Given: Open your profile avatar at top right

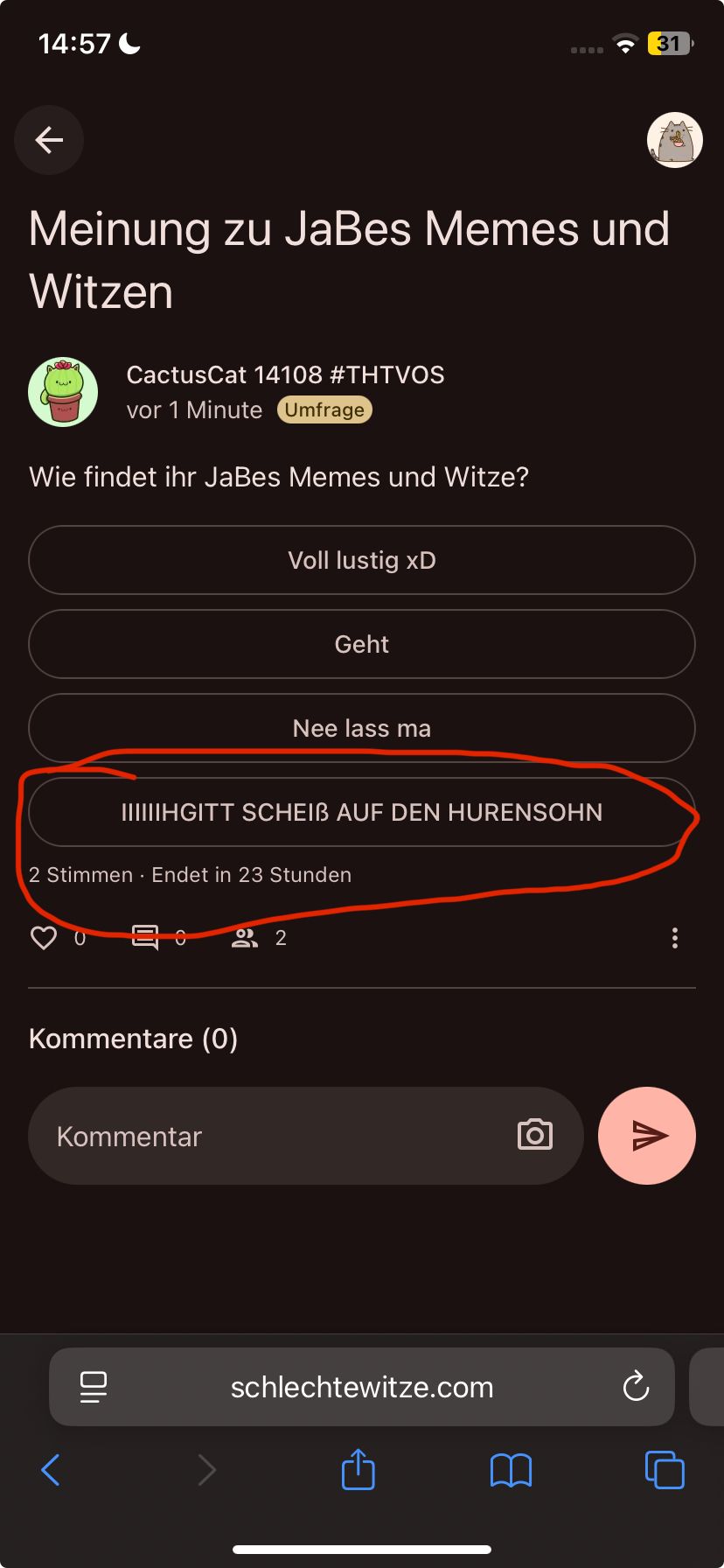Looking at the screenshot, I should (x=674, y=140).
